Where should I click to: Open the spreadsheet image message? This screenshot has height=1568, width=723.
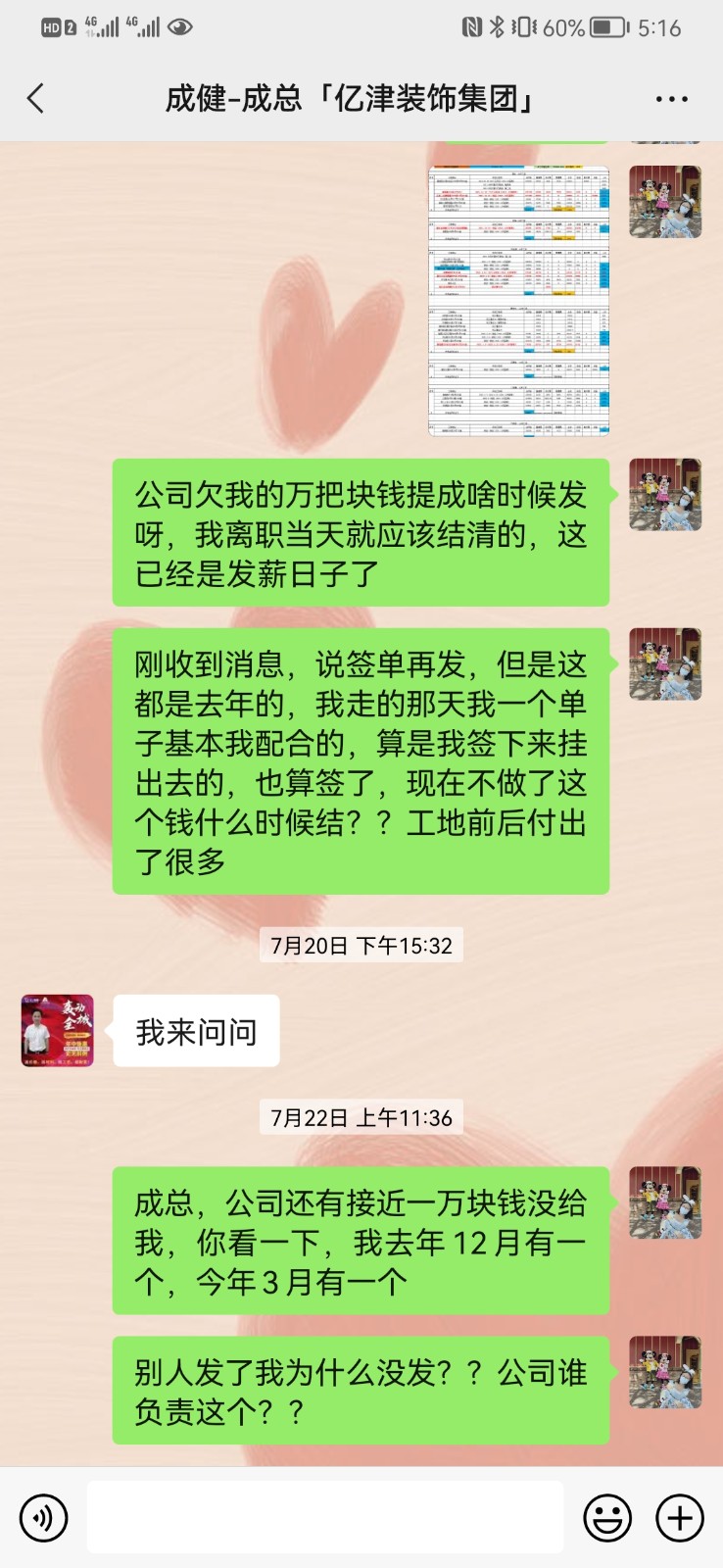(519, 301)
